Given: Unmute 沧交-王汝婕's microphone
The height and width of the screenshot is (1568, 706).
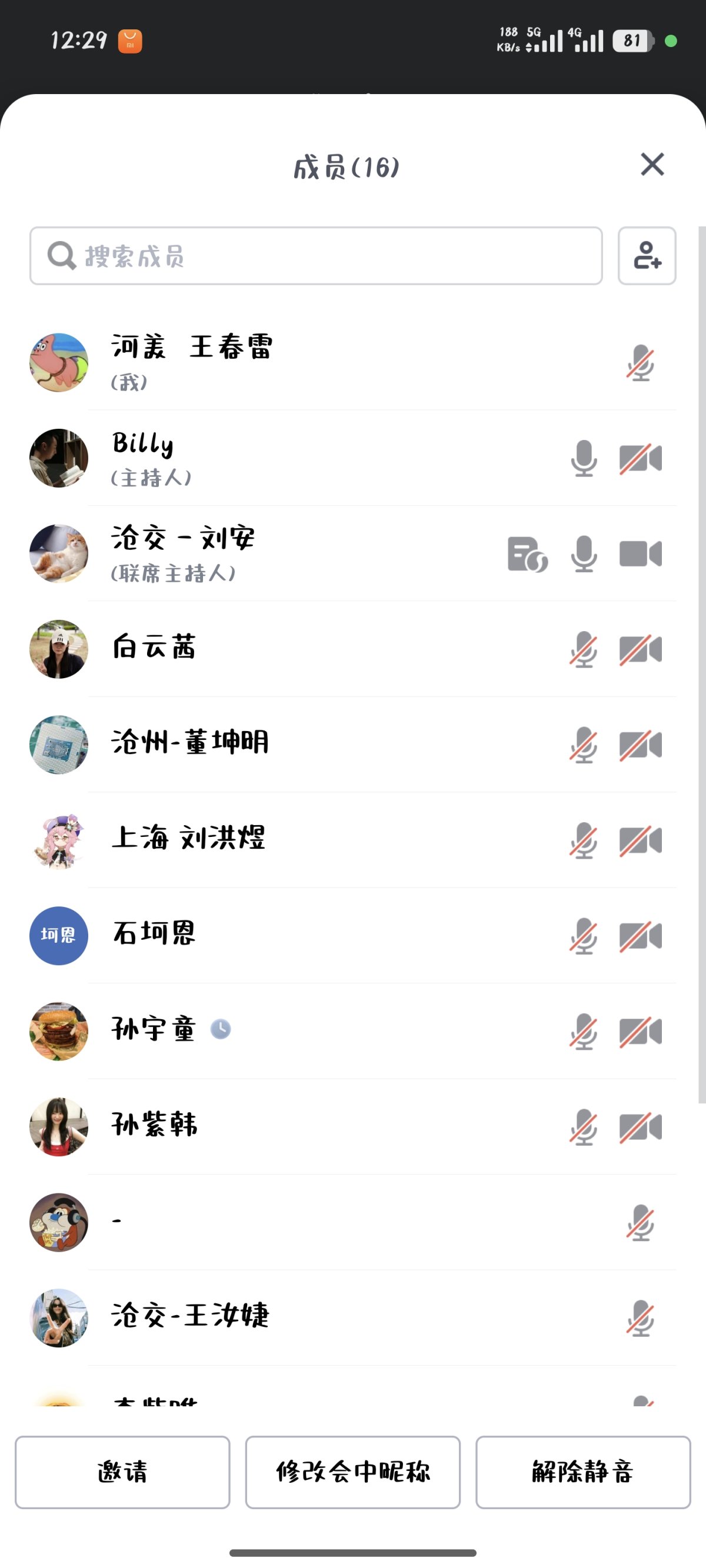Looking at the screenshot, I should point(640,1317).
